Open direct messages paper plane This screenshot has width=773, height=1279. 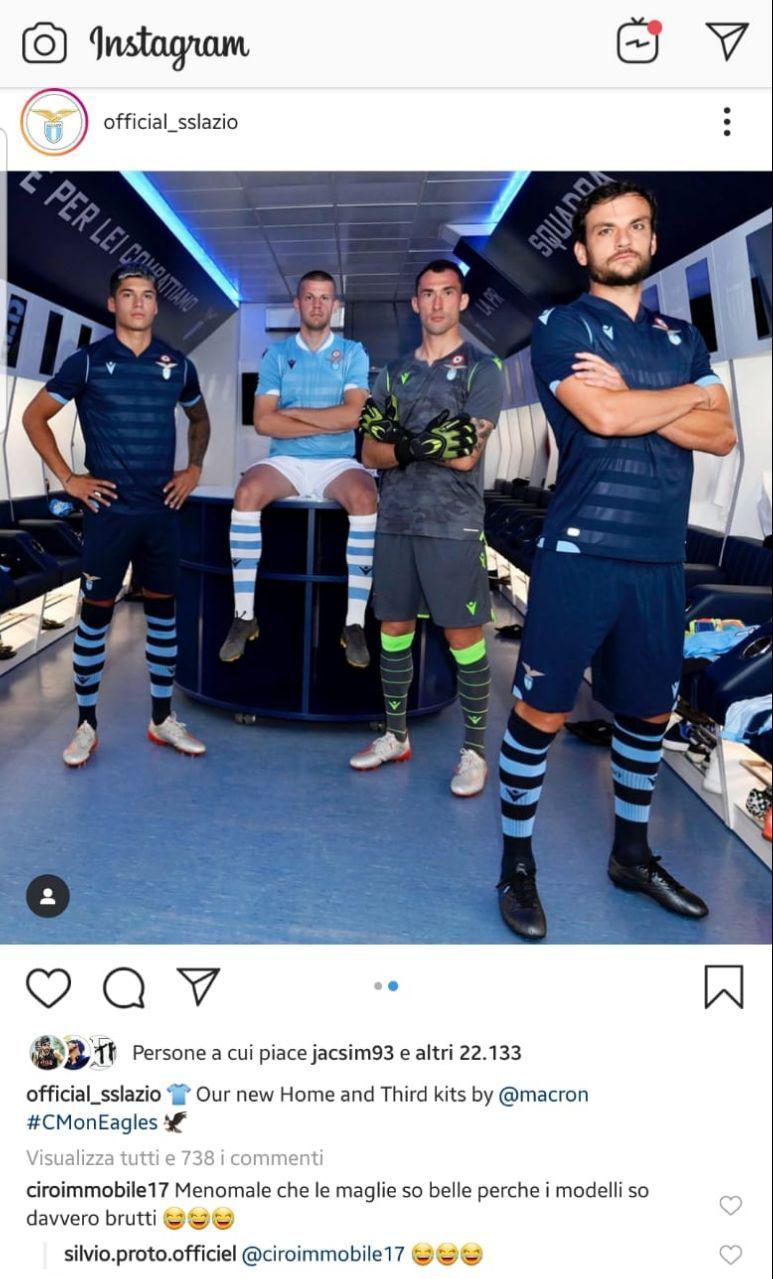727,41
